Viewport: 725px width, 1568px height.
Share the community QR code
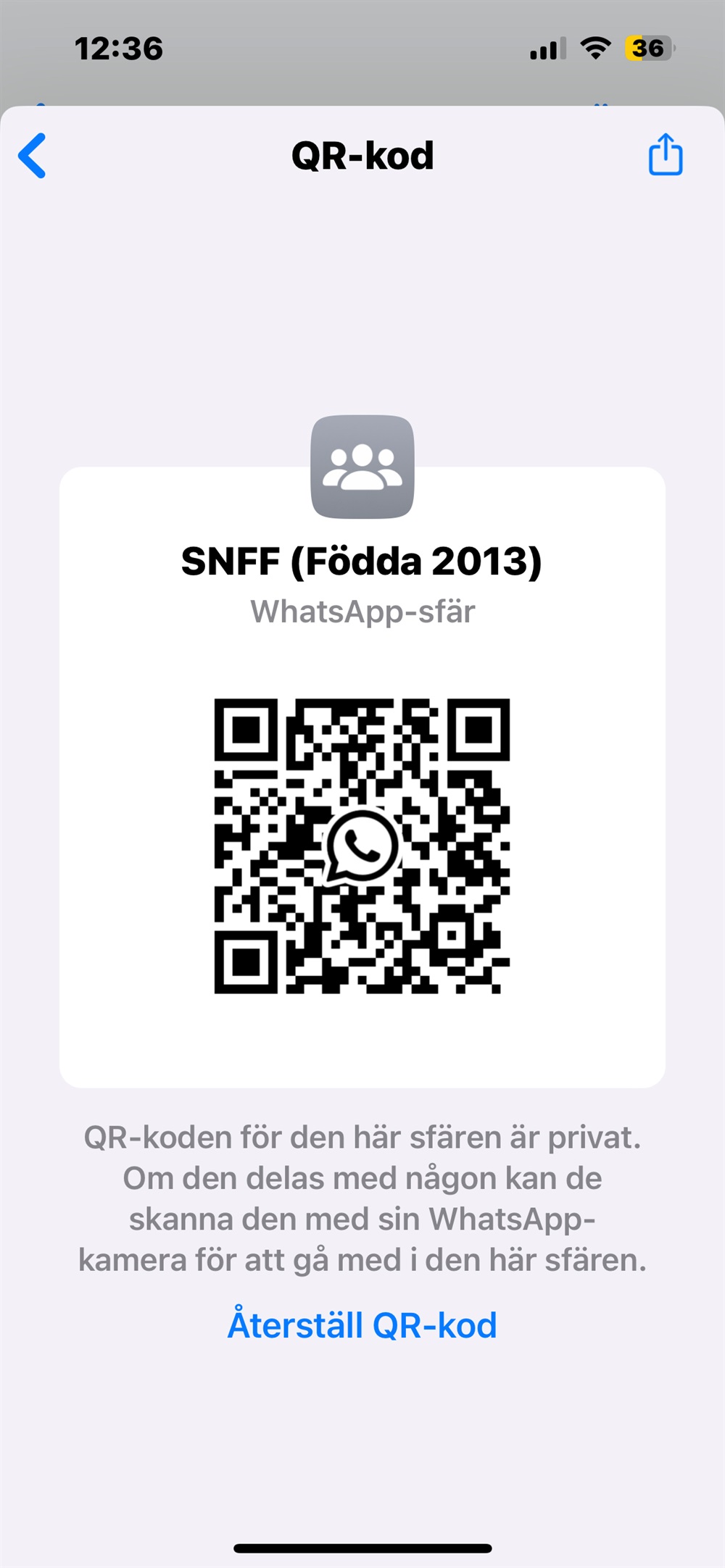665,155
